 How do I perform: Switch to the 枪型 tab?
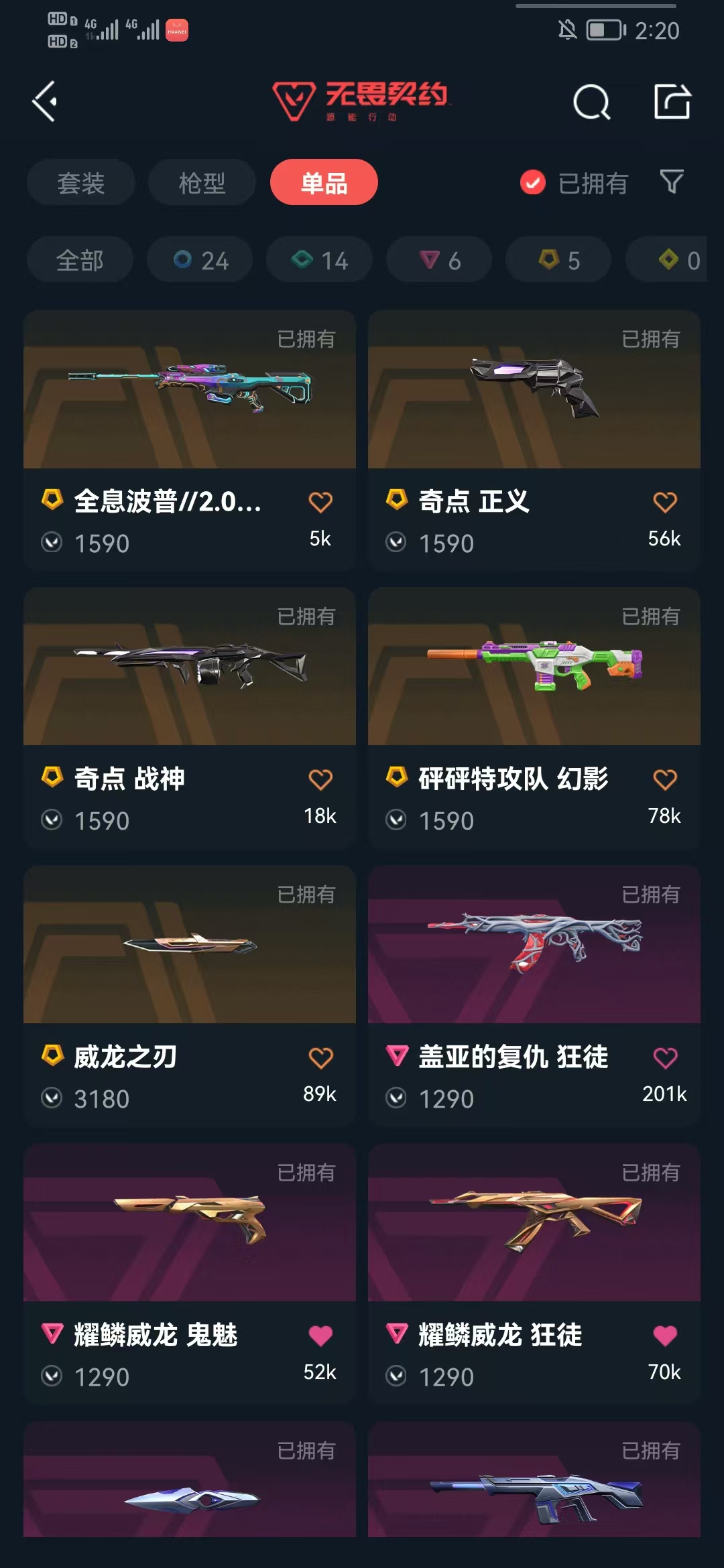202,182
